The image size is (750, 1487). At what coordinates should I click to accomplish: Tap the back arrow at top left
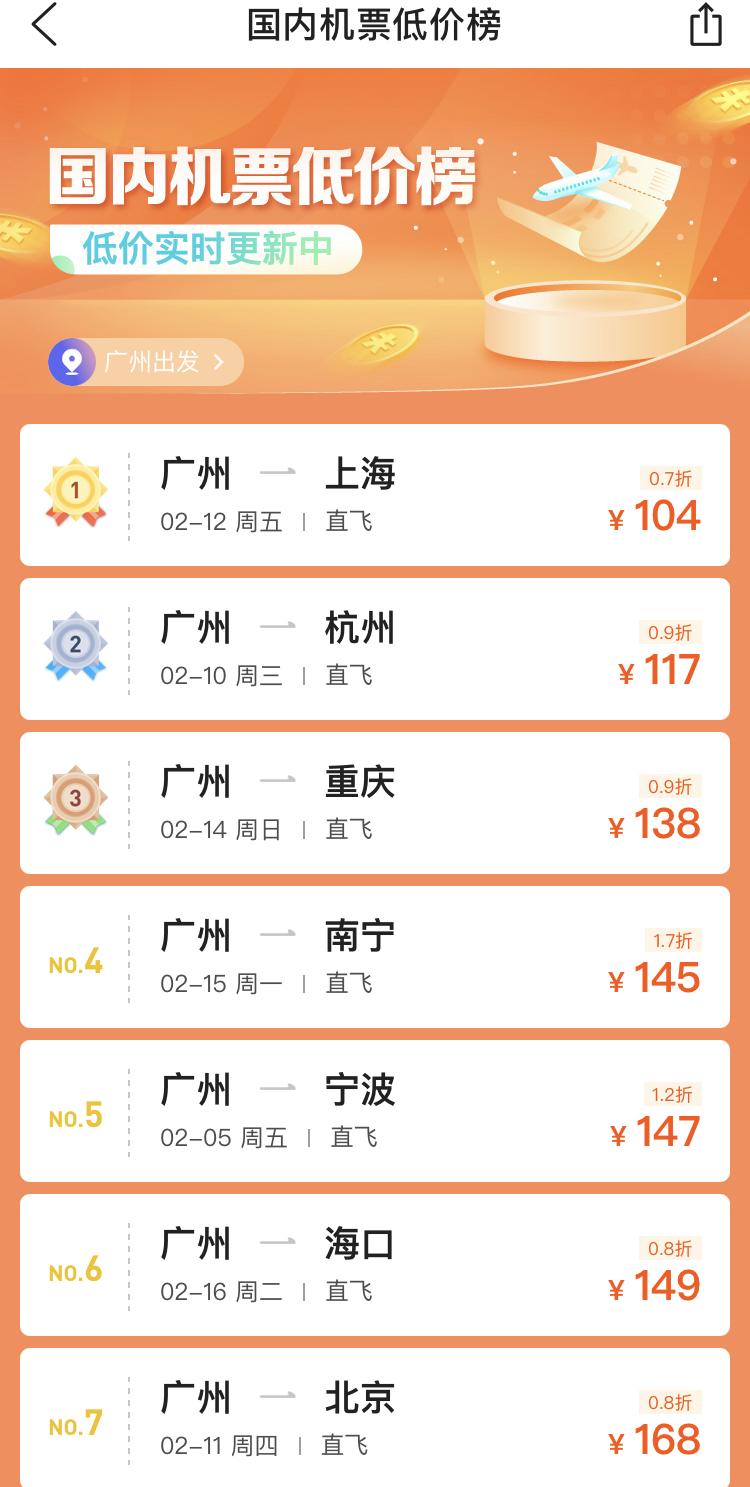pyautogui.click(x=41, y=25)
